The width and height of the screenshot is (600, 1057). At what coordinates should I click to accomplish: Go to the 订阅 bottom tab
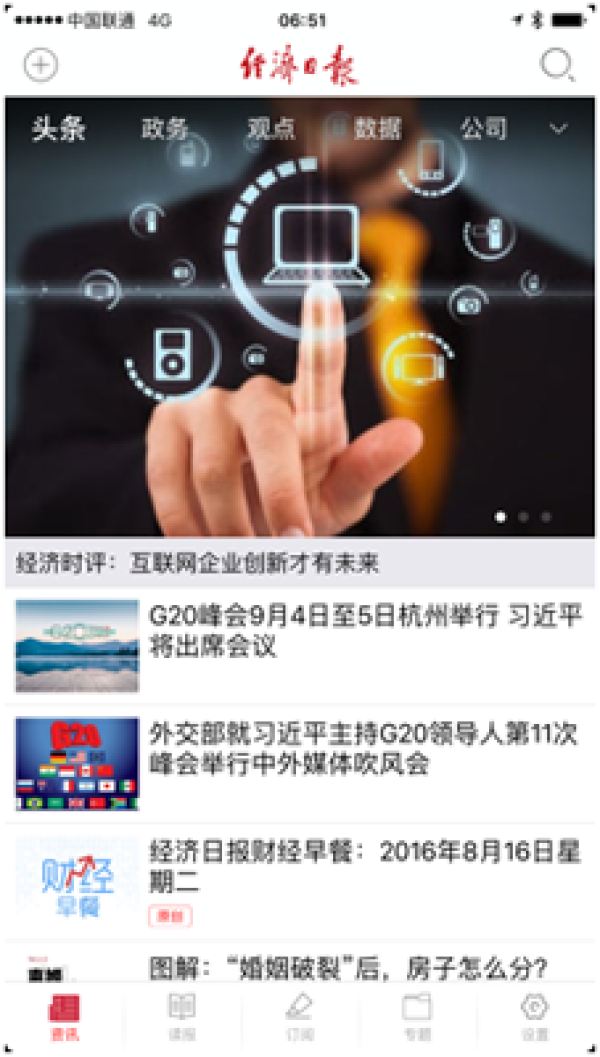[x=299, y=1016]
